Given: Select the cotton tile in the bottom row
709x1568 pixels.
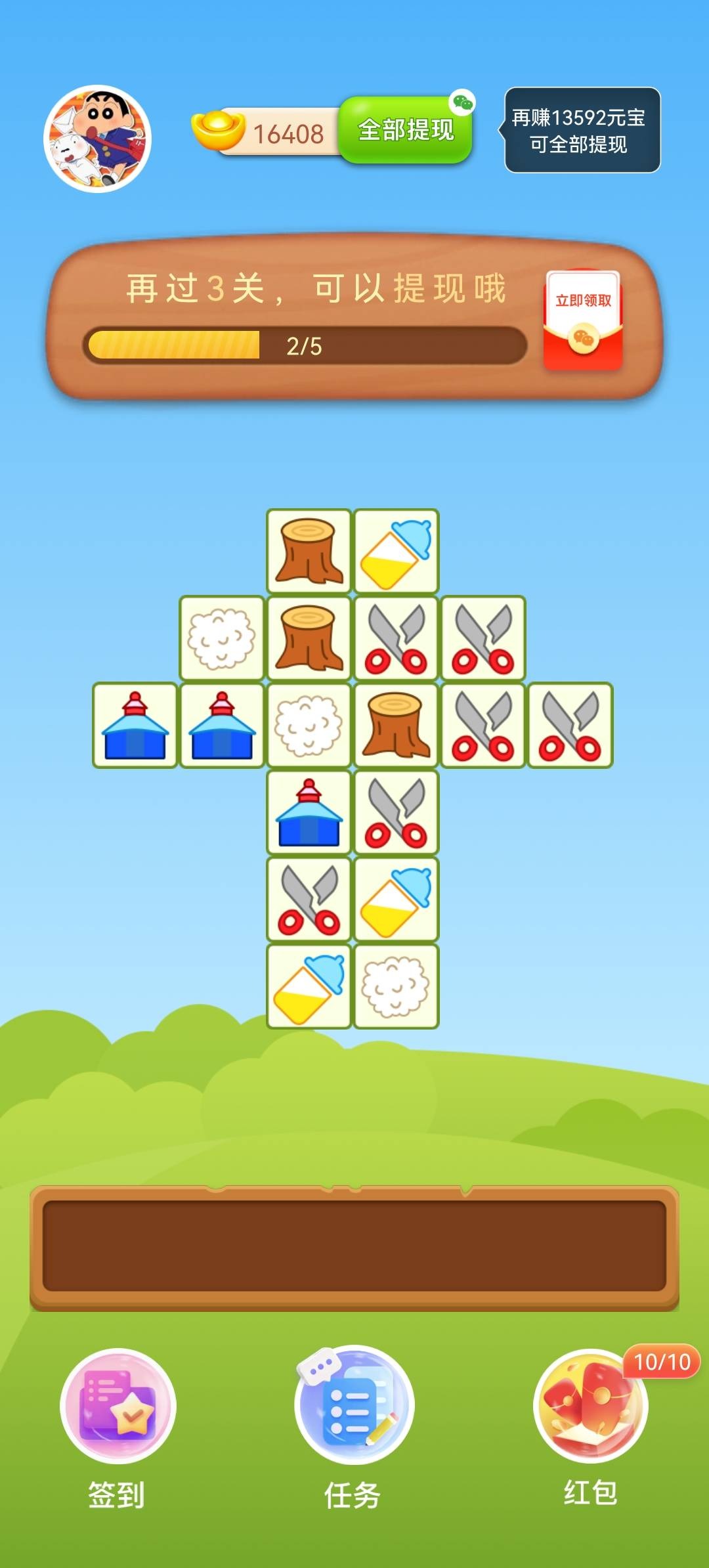Looking at the screenshot, I should pos(396,986).
